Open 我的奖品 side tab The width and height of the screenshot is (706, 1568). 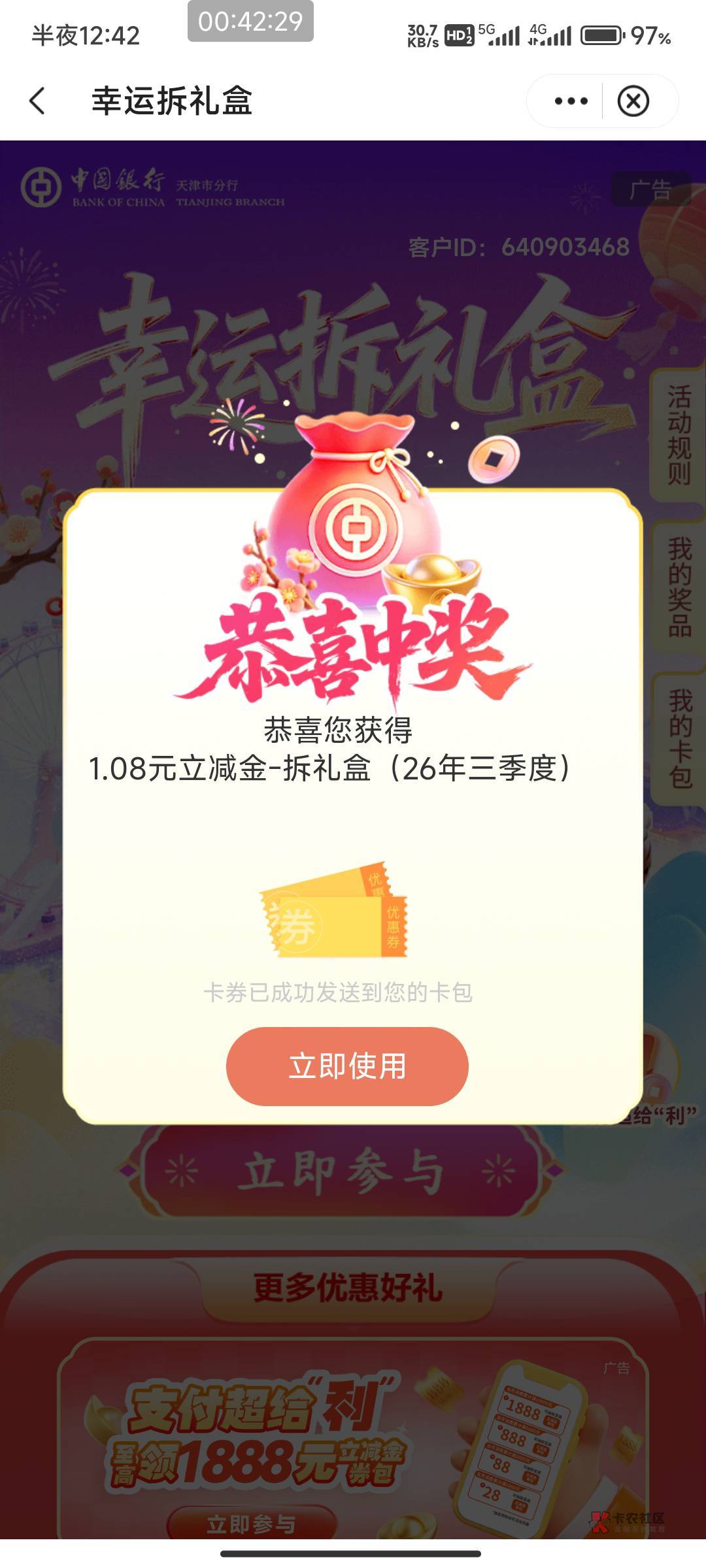[679, 587]
